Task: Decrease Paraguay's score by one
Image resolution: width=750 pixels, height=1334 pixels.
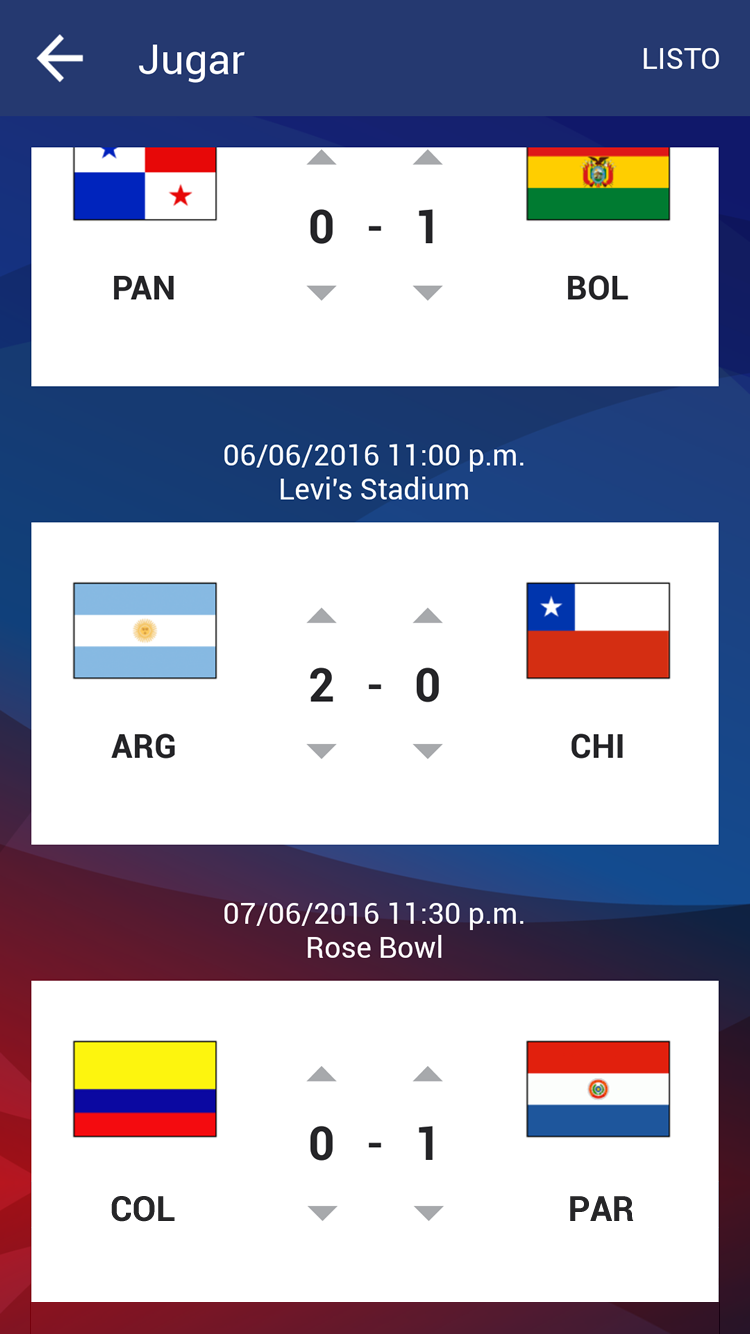Action: point(427,1213)
